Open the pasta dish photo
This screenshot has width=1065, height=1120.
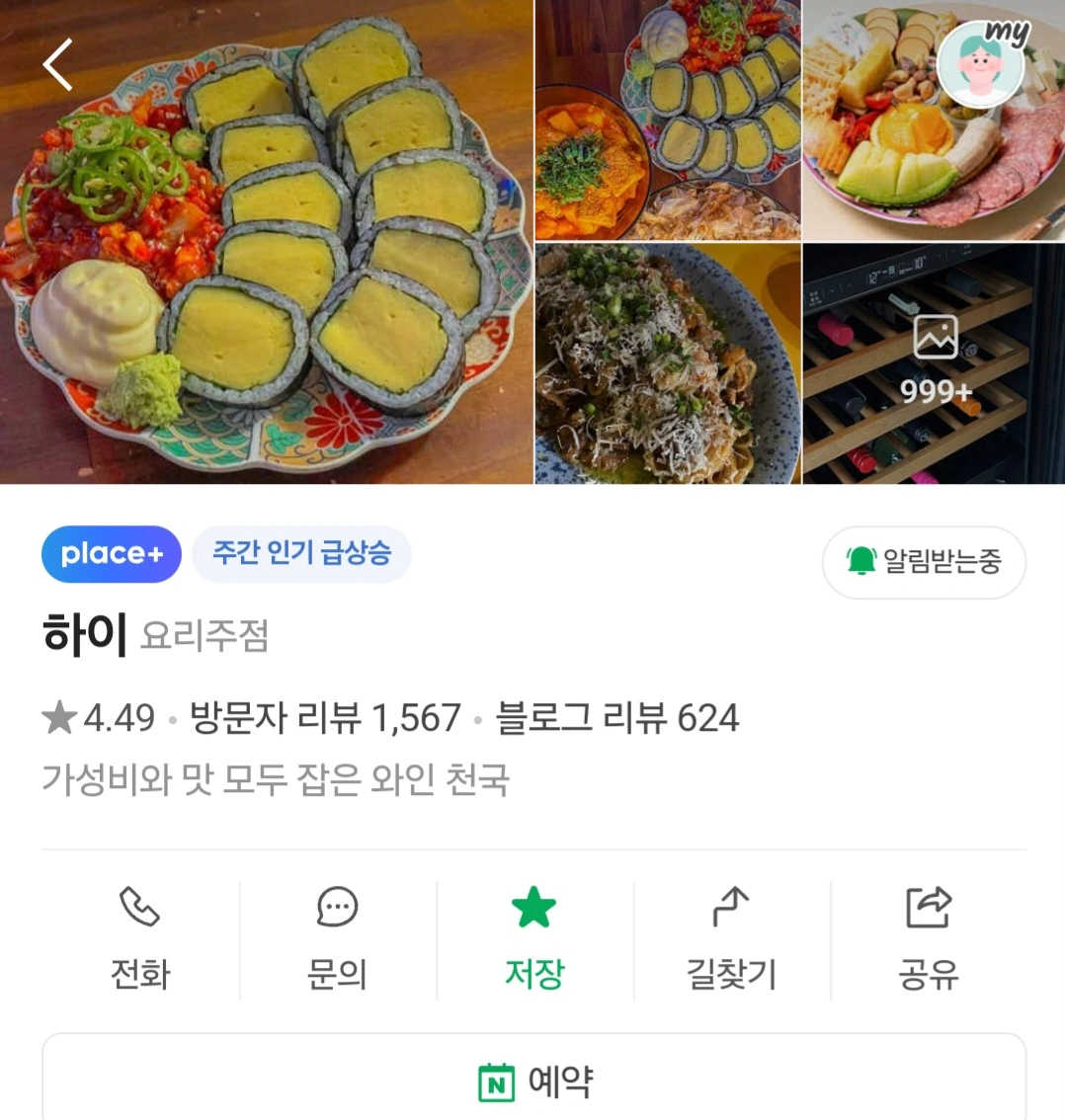click(x=668, y=363)
